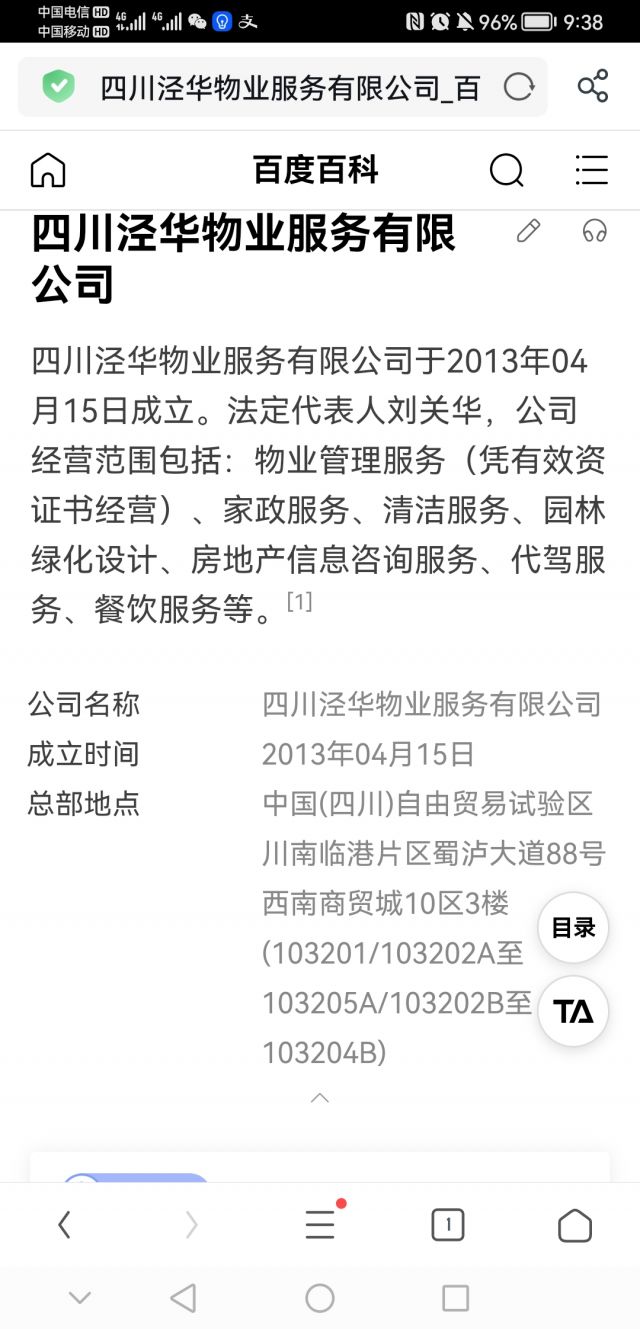640x1329 pixels.
Task: Open the 目录 table of contents
Action: tap(573, 928)
